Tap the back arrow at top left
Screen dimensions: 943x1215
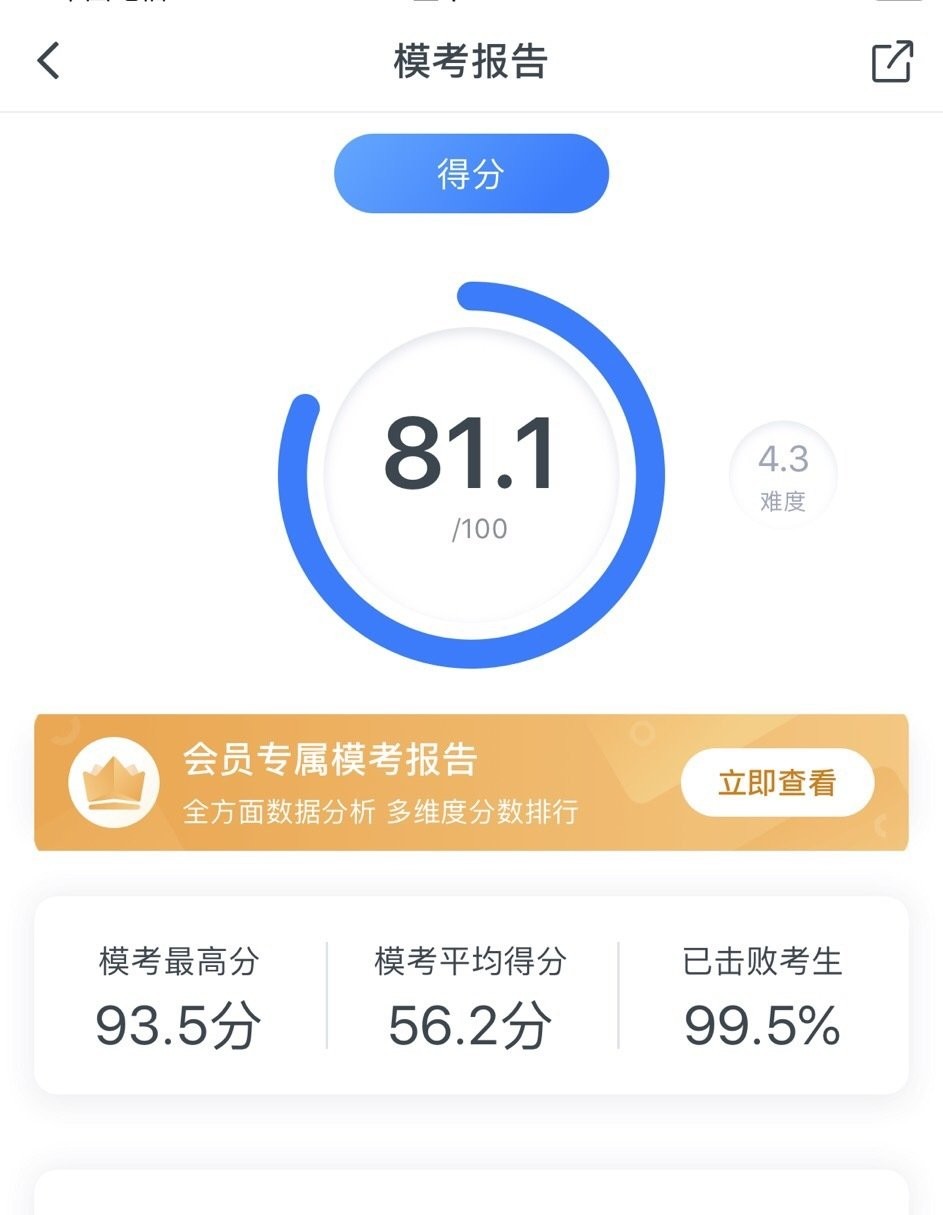coord(46,60)
